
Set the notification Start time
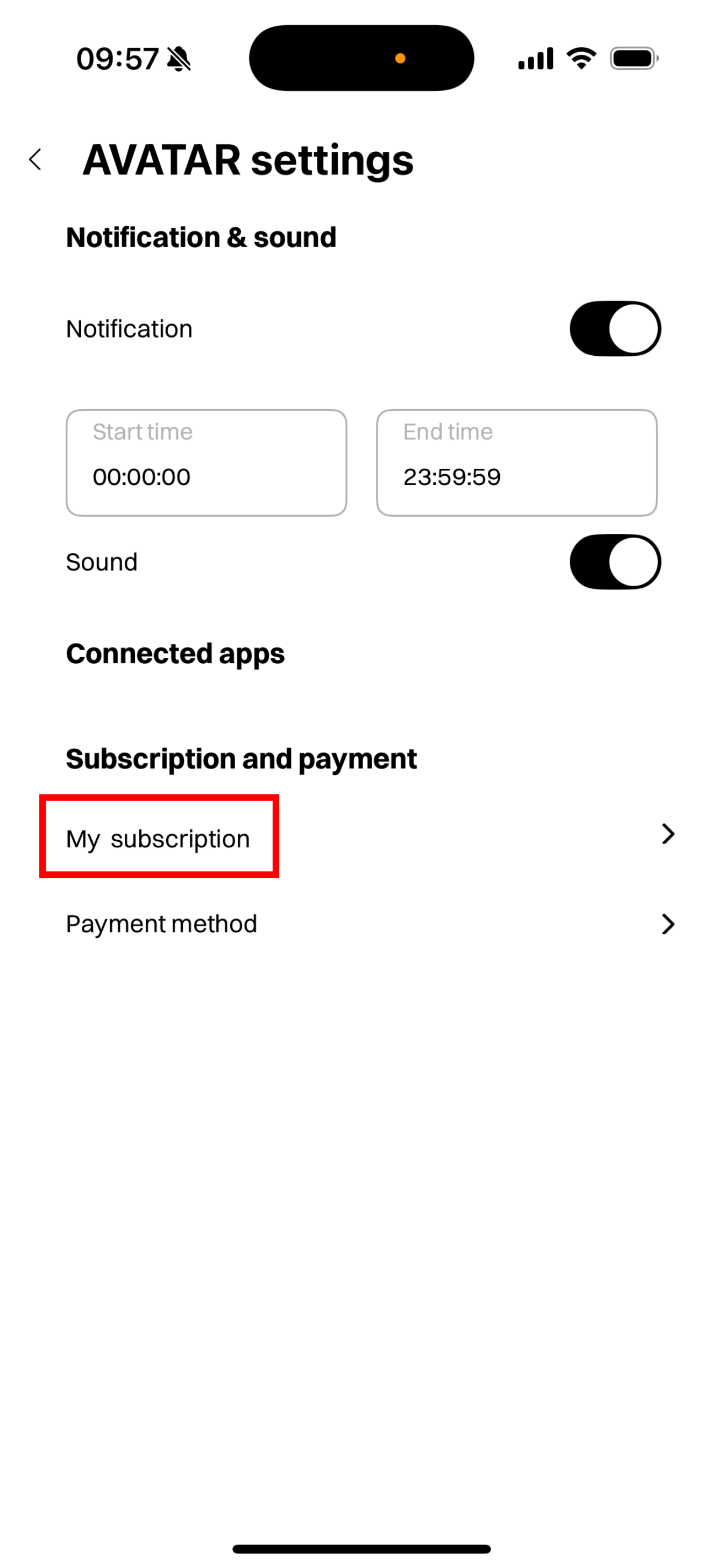(x=206, y=462)
